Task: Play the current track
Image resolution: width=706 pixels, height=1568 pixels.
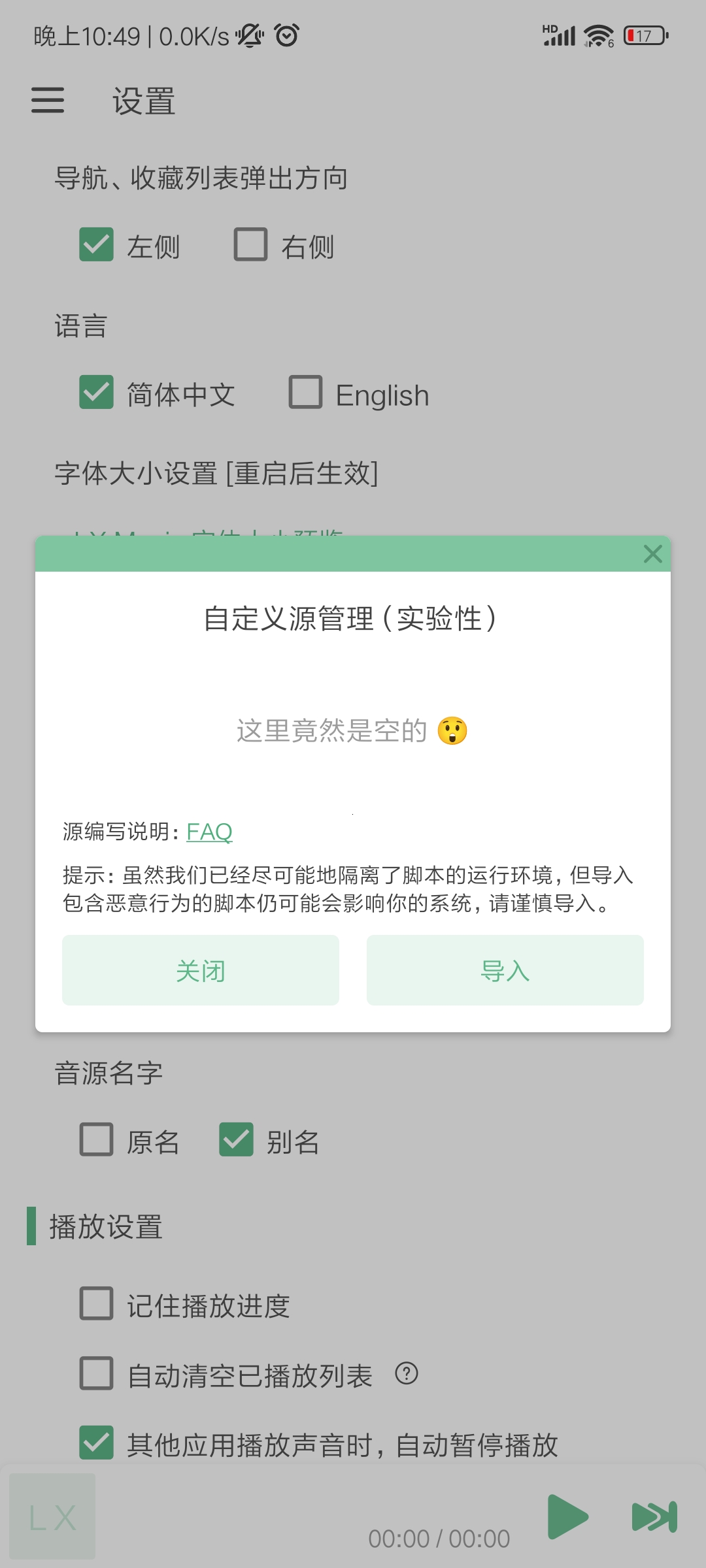Action: [x=567, y=1516]
